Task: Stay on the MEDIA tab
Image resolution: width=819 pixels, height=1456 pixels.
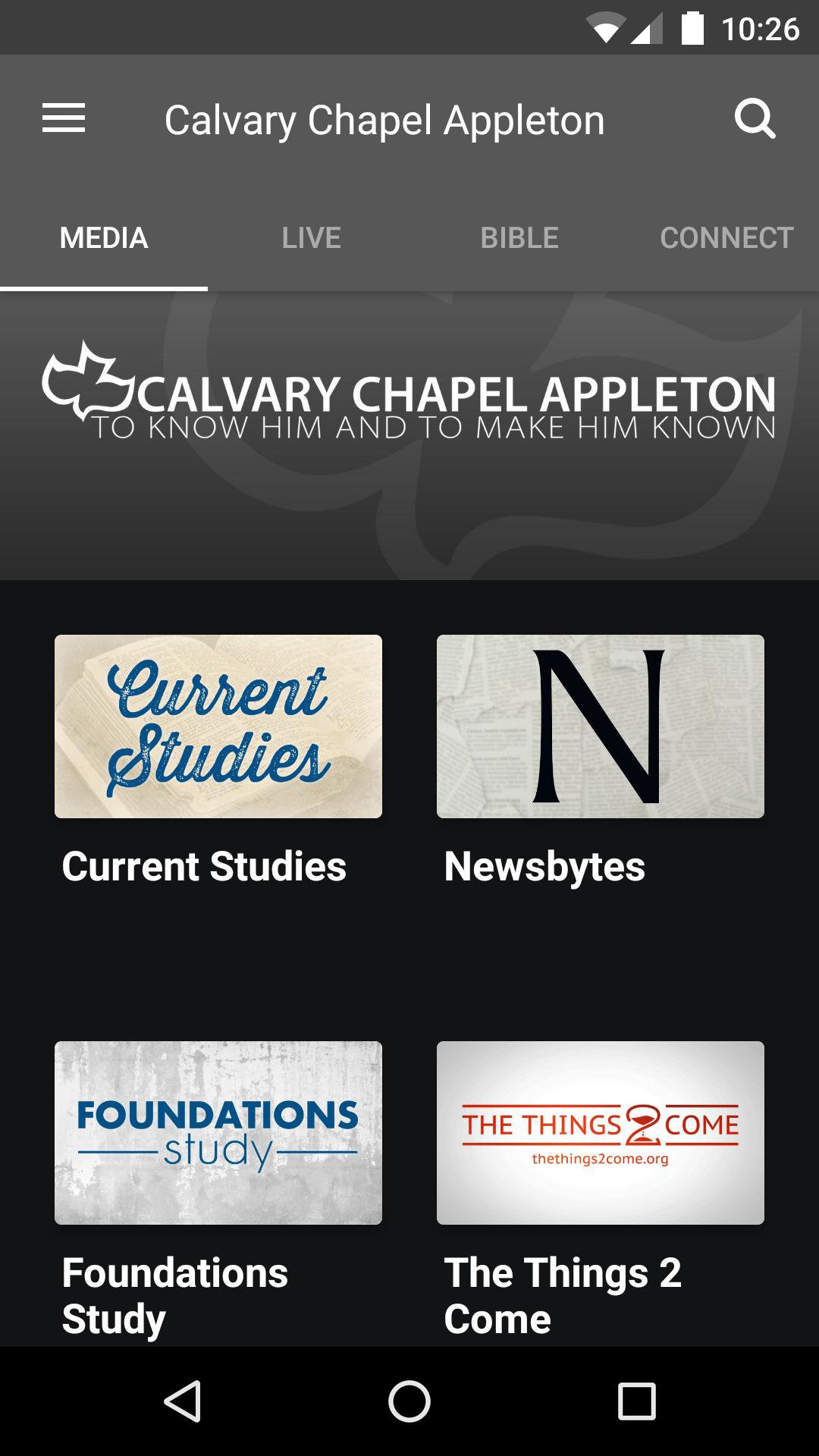Action: (x=105, y=237)
